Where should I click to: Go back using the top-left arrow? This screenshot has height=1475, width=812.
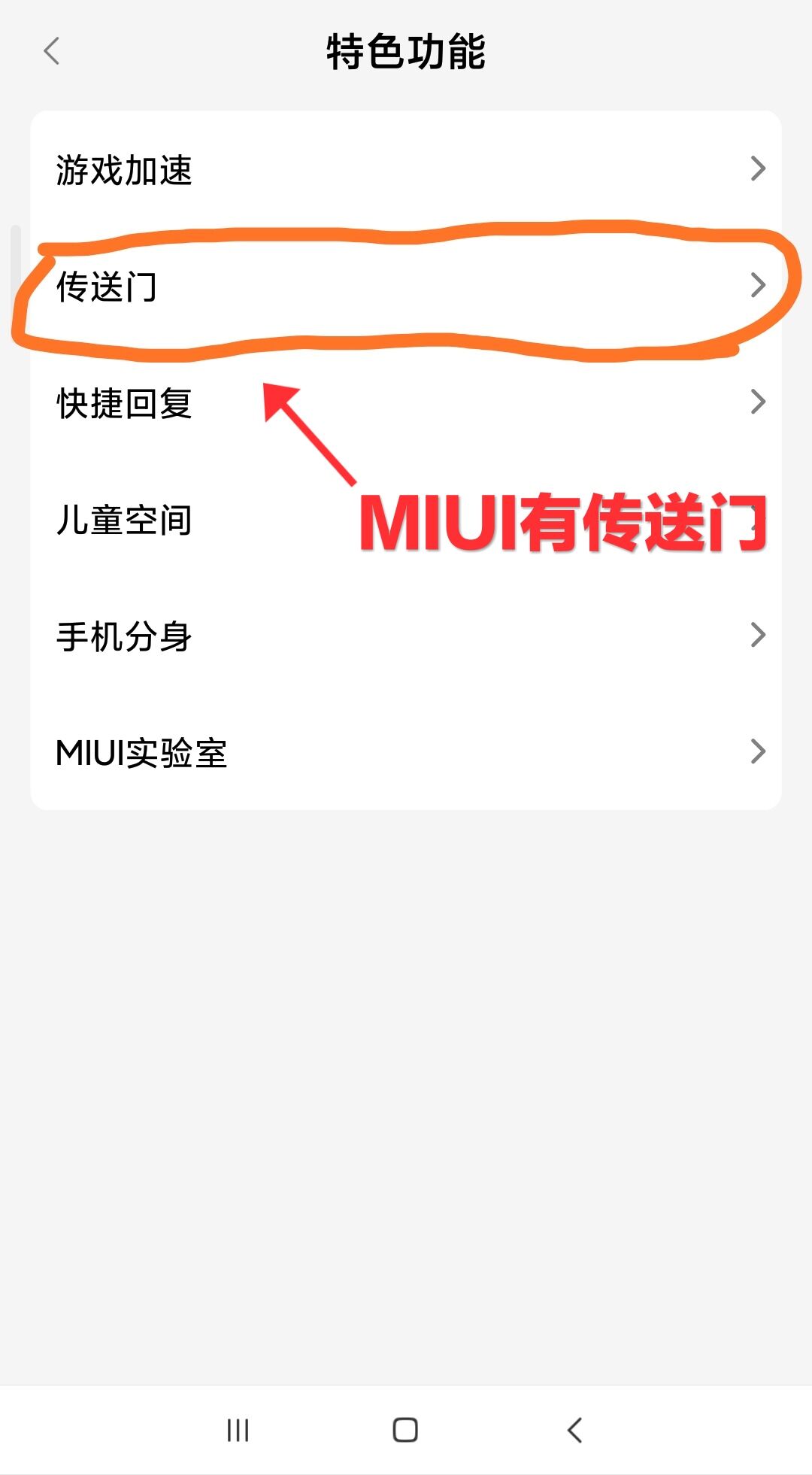tap(51, 52)
